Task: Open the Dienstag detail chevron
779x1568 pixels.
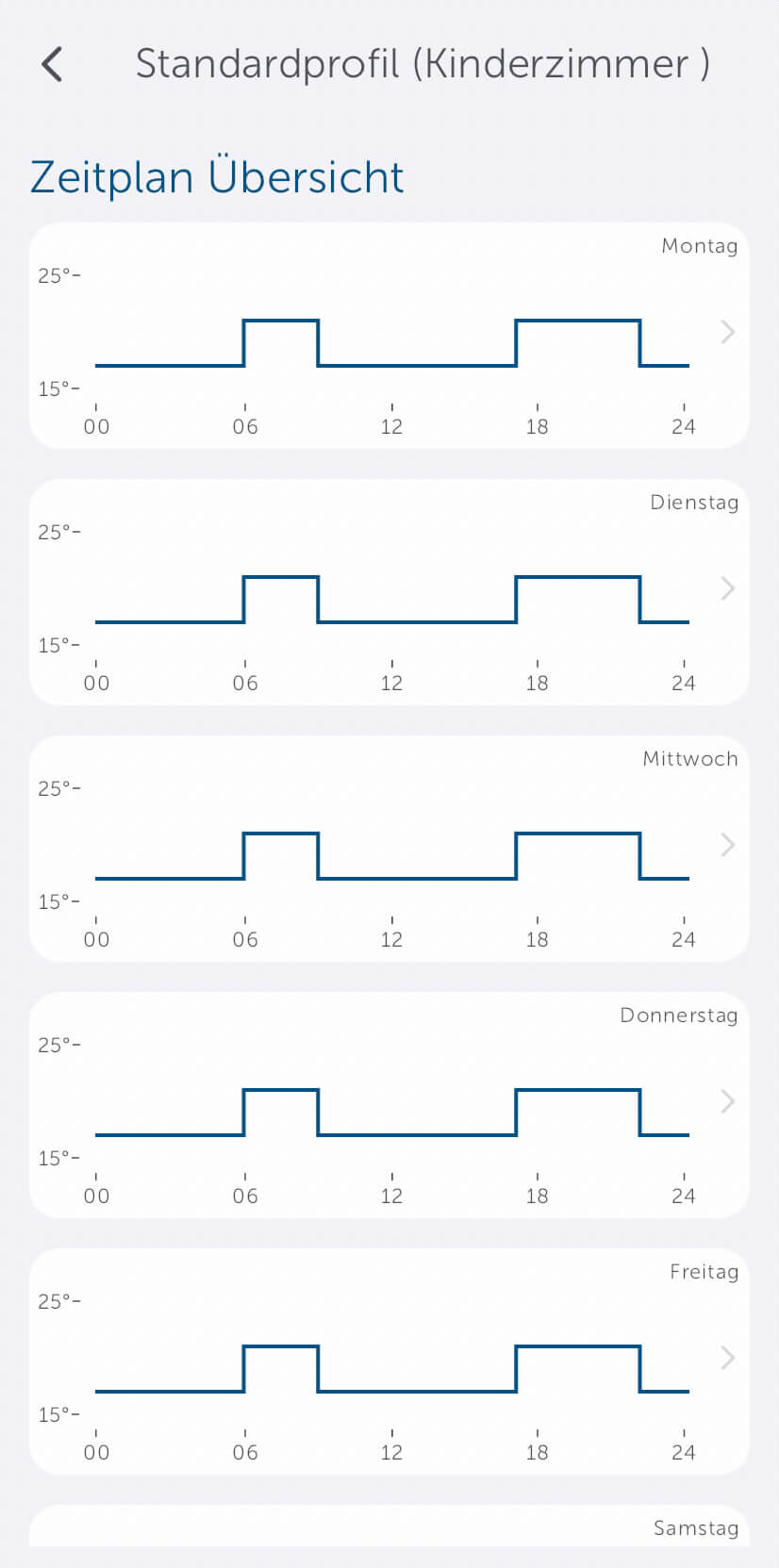Action: 727,588
